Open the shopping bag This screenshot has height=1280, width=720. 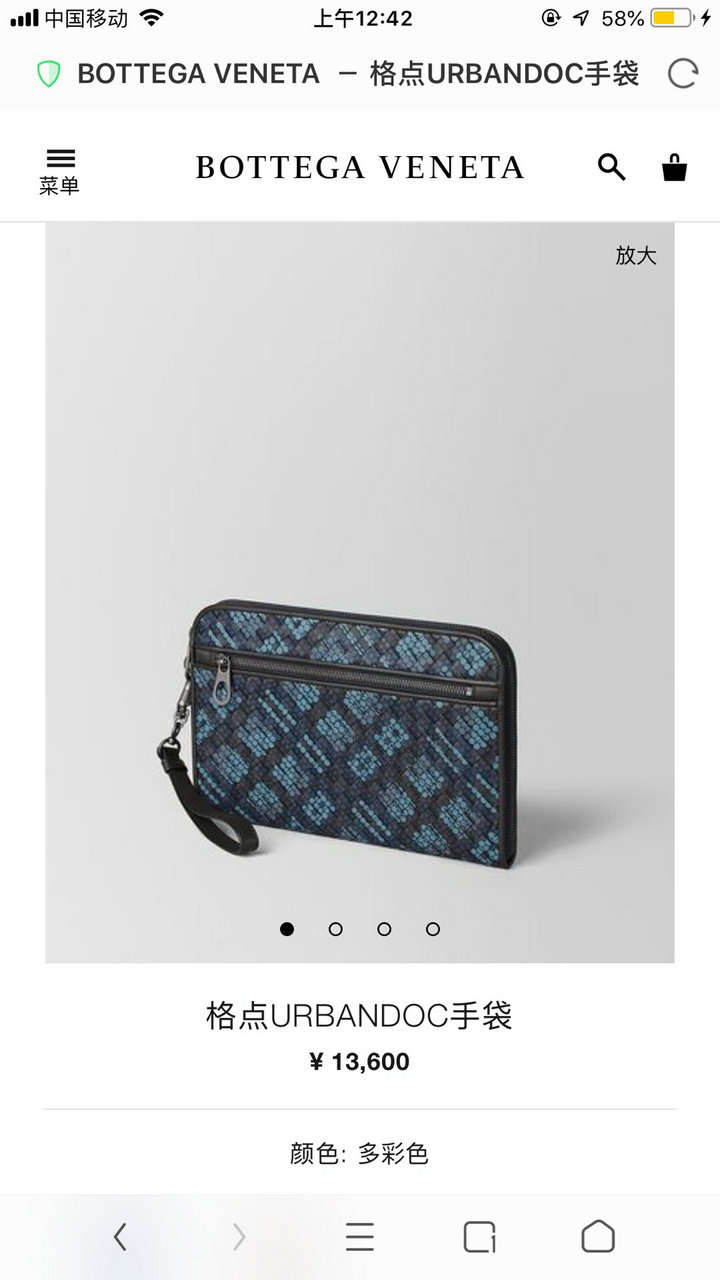pos(675,167)
